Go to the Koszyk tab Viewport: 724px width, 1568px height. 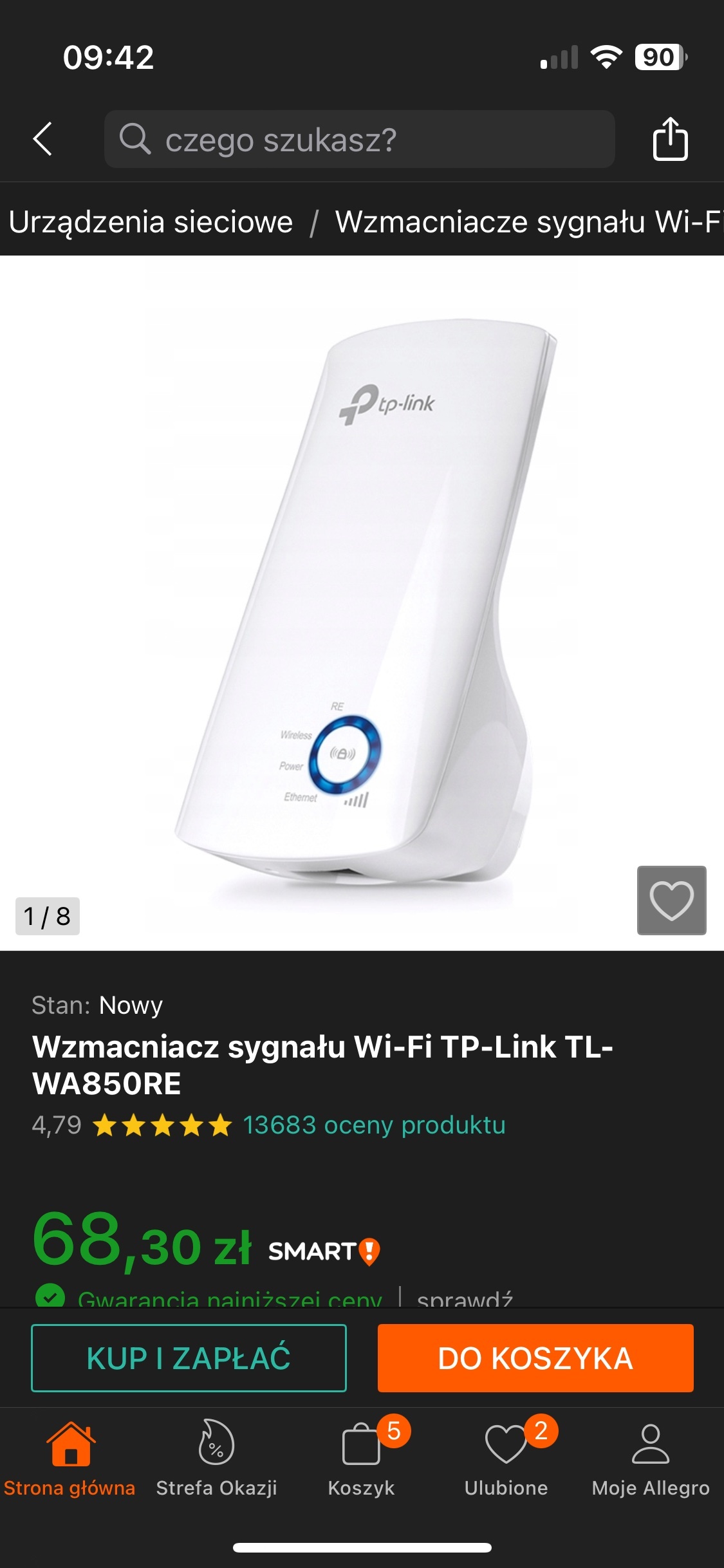point(361,1459)
